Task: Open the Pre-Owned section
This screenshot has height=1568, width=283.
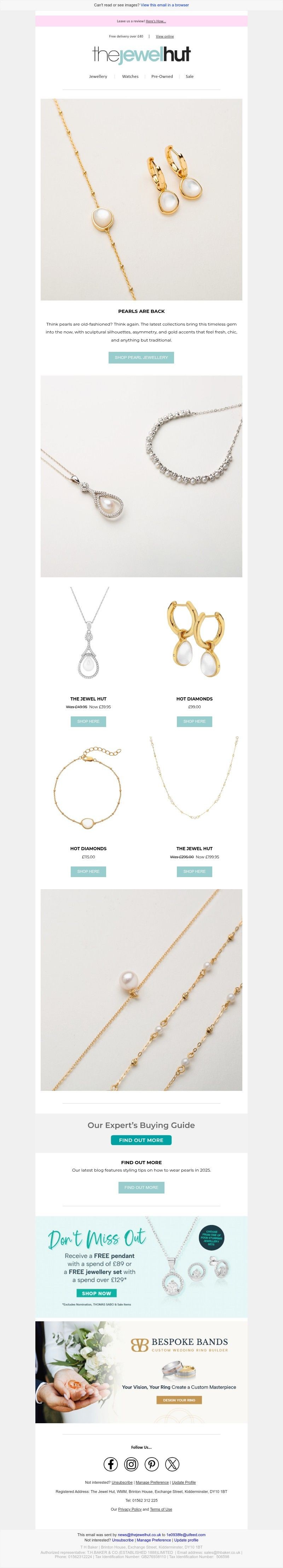Action: coord(162,77)
